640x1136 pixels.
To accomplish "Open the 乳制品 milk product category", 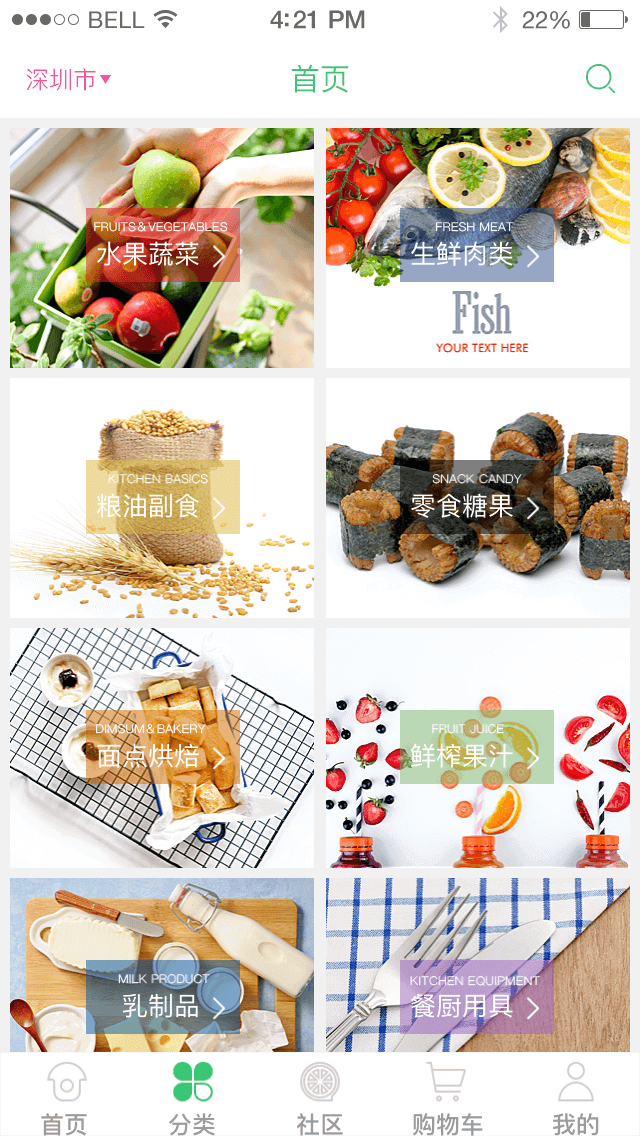I will point(162,997).
